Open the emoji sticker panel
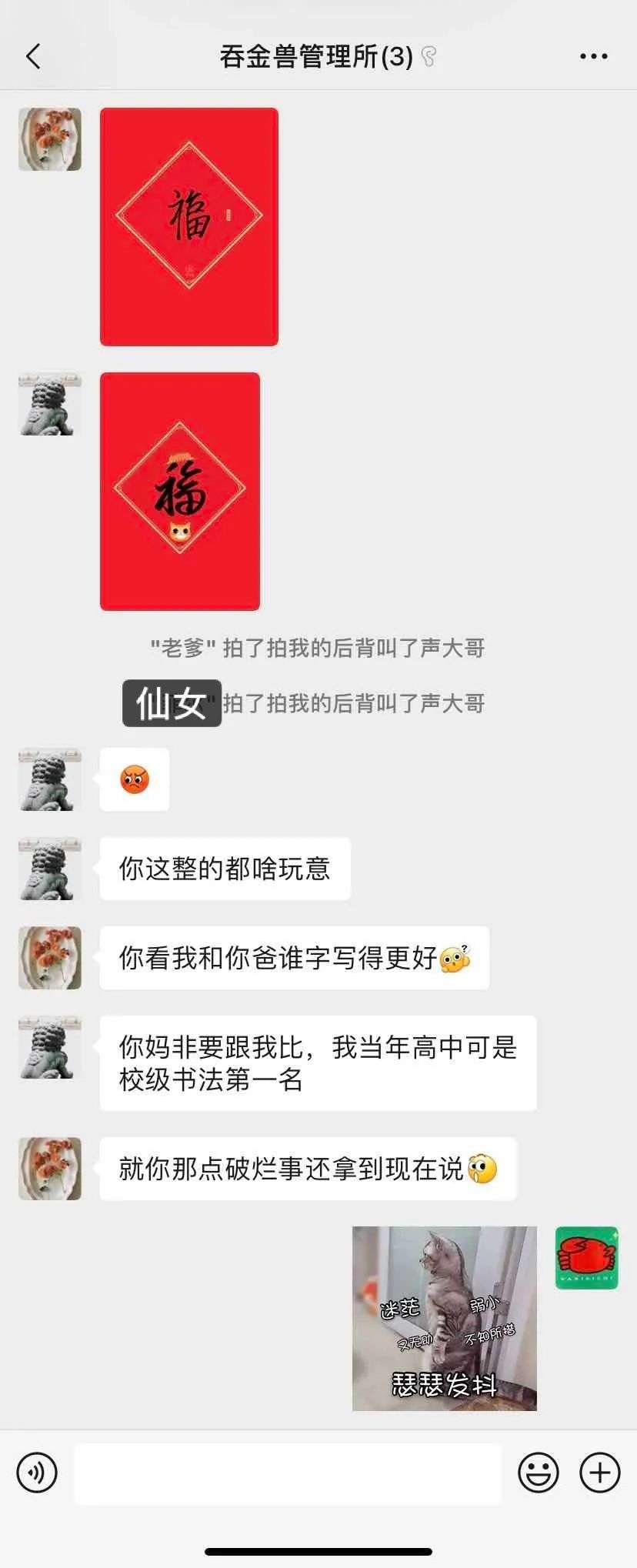The height and width of the screenshot is (1568, 637). click(538, 1473)
